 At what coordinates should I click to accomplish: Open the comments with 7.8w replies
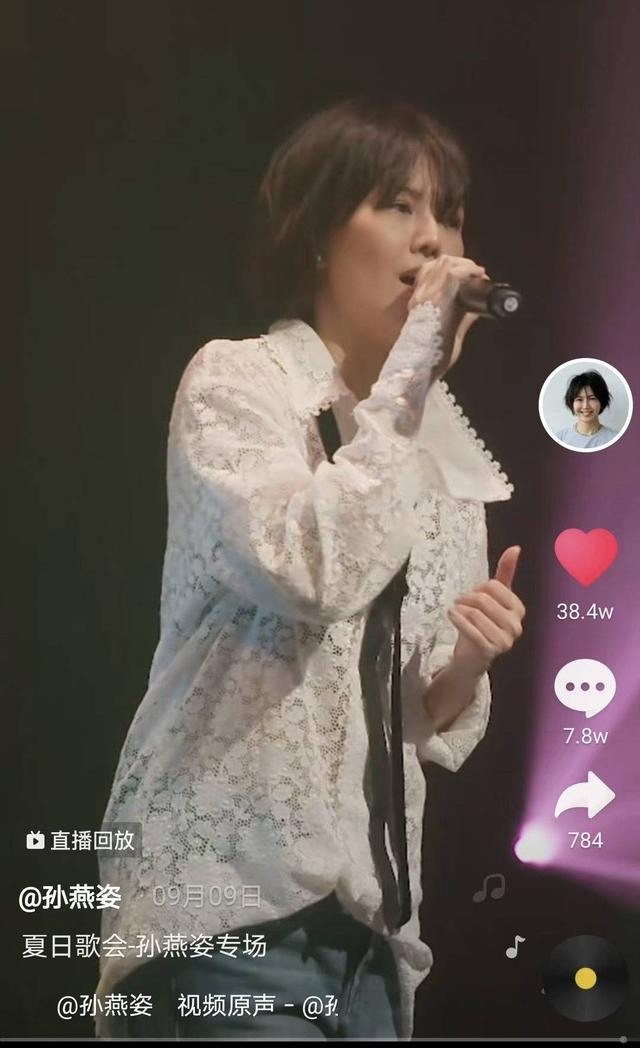[x=585, y=689]
